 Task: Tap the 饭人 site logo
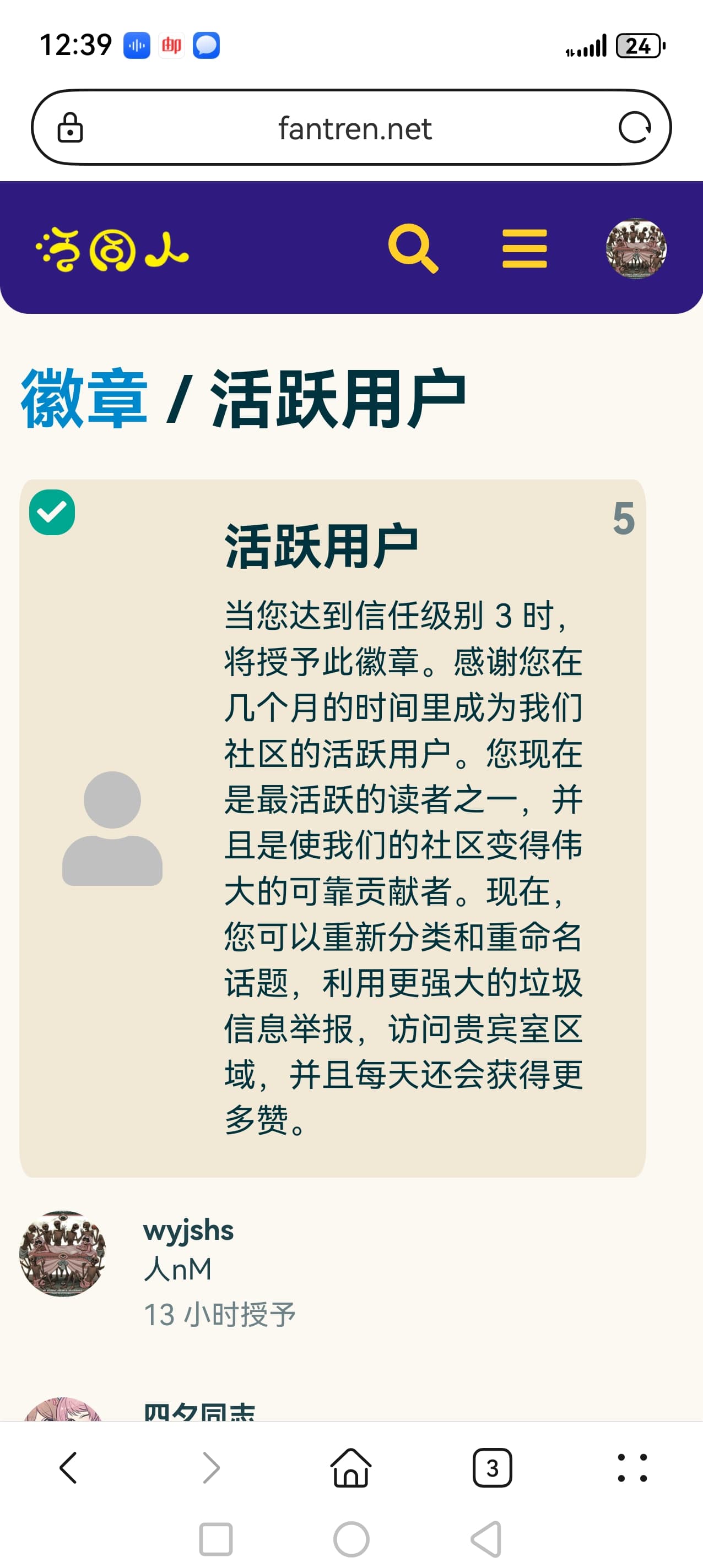(x=112, y=249)
